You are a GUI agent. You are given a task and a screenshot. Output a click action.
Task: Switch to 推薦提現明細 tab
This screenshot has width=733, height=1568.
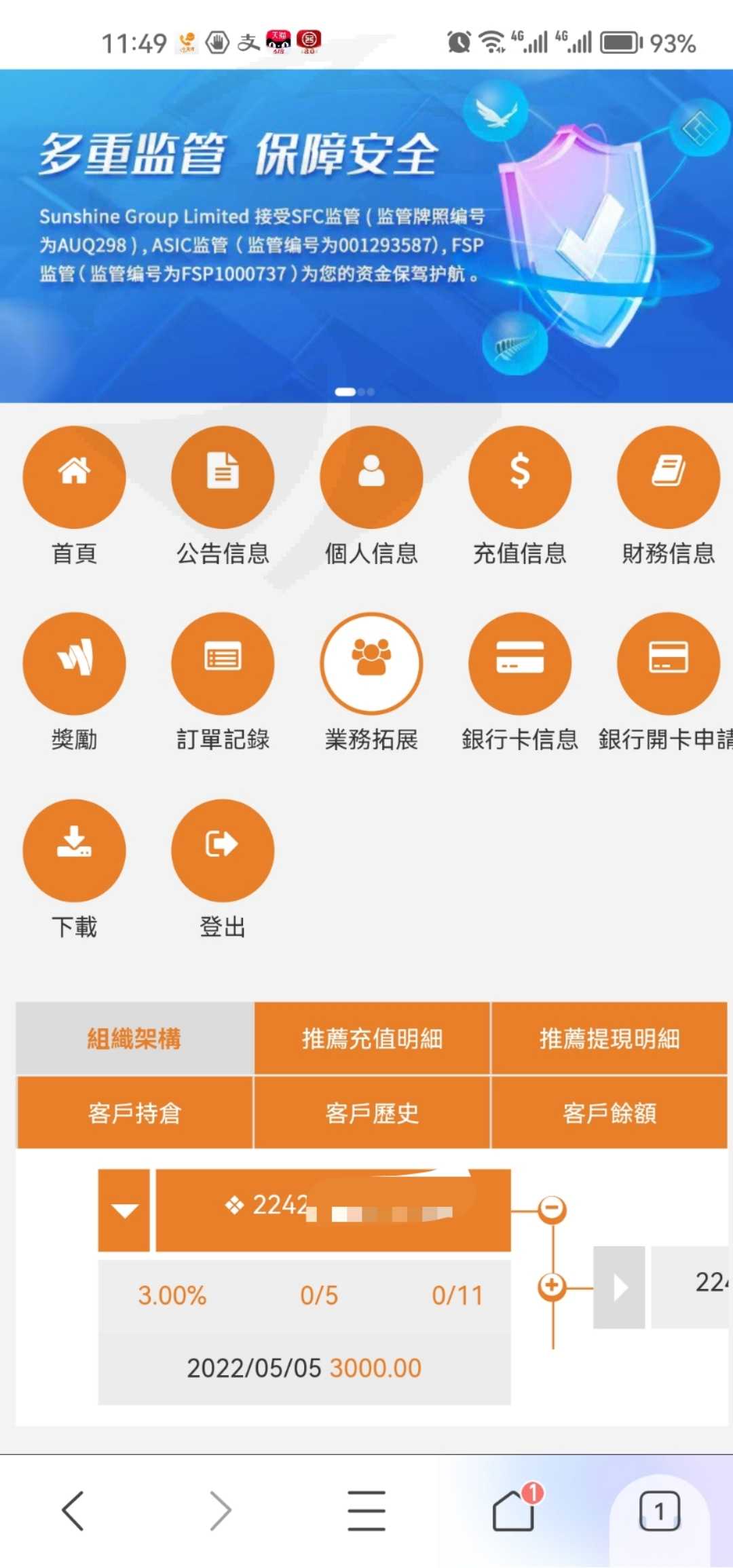[609, 1039]
